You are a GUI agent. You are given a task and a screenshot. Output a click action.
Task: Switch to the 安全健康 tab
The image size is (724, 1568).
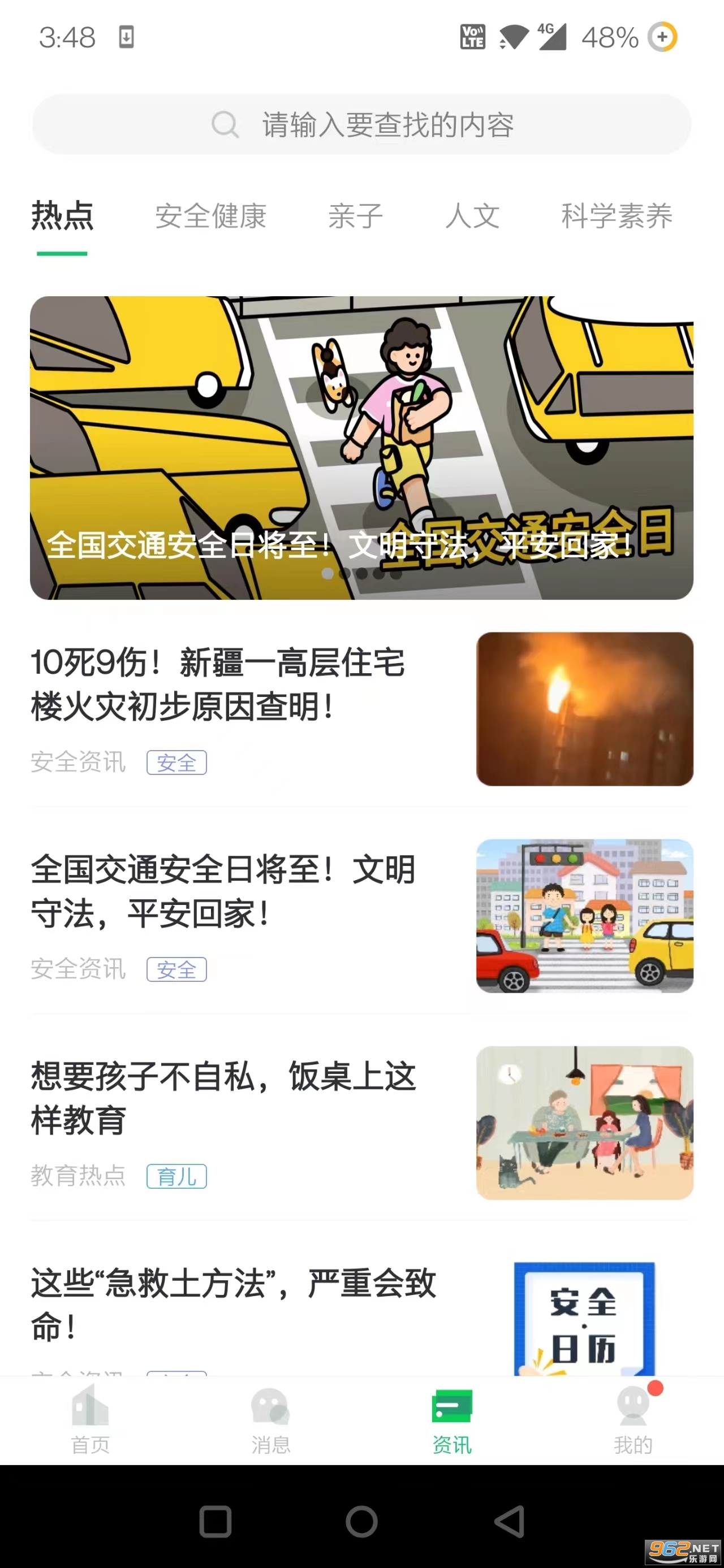pos(210,216)
